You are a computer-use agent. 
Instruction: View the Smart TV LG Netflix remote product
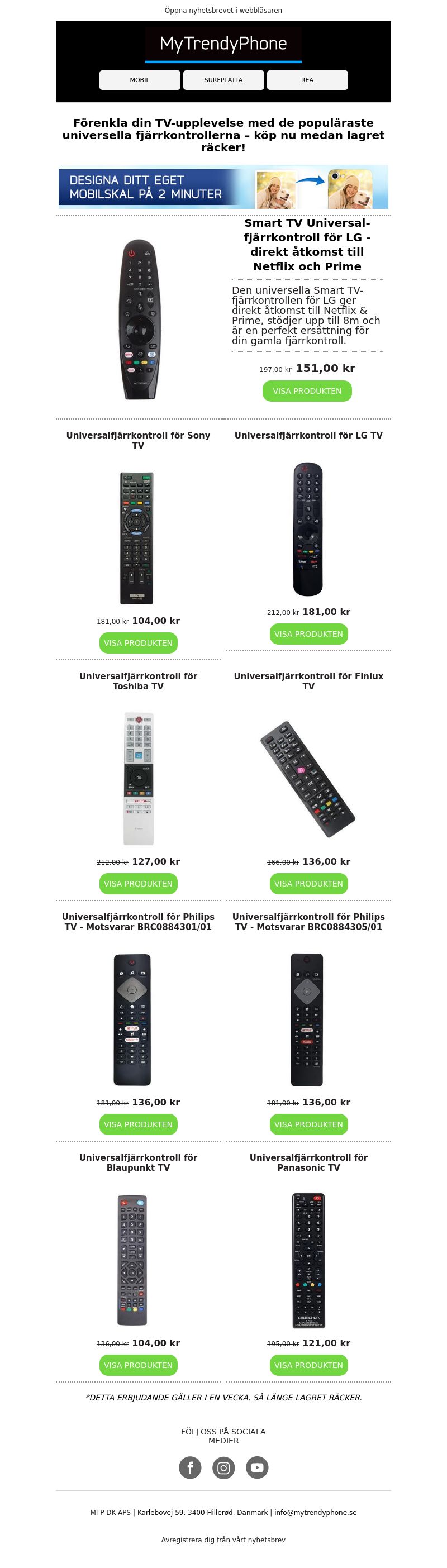click(x=307, y=391)
